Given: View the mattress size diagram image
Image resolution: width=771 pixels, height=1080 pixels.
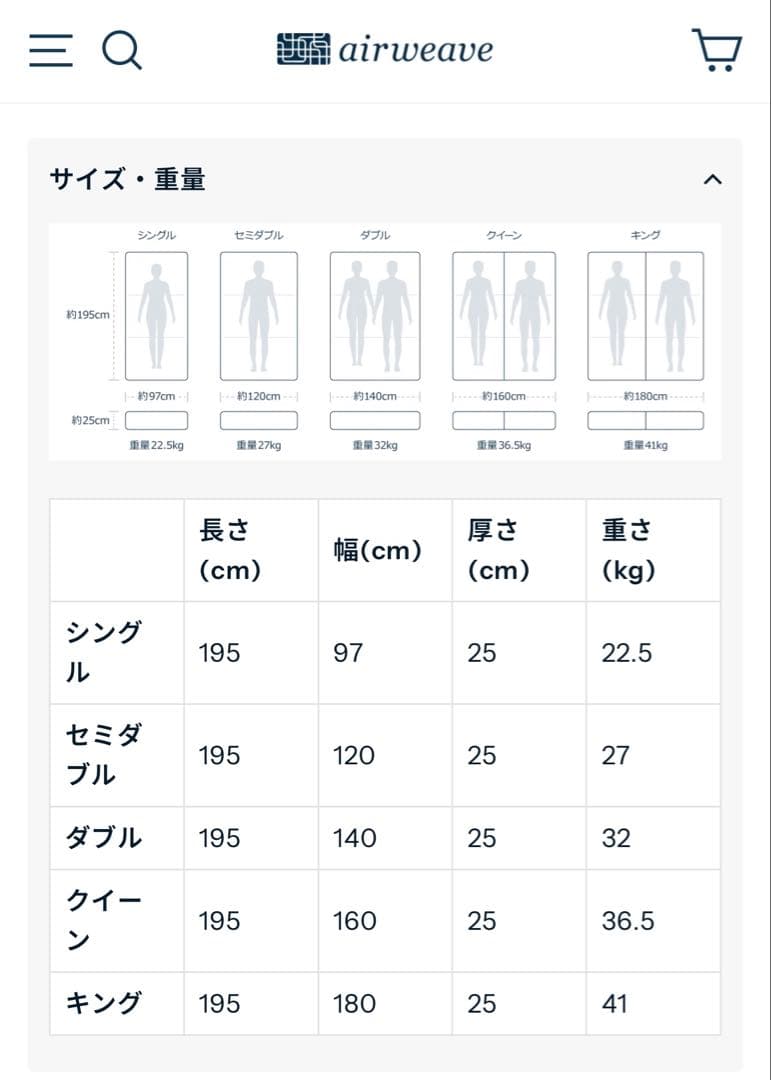Looking at the screenshot, I should 385,341.
